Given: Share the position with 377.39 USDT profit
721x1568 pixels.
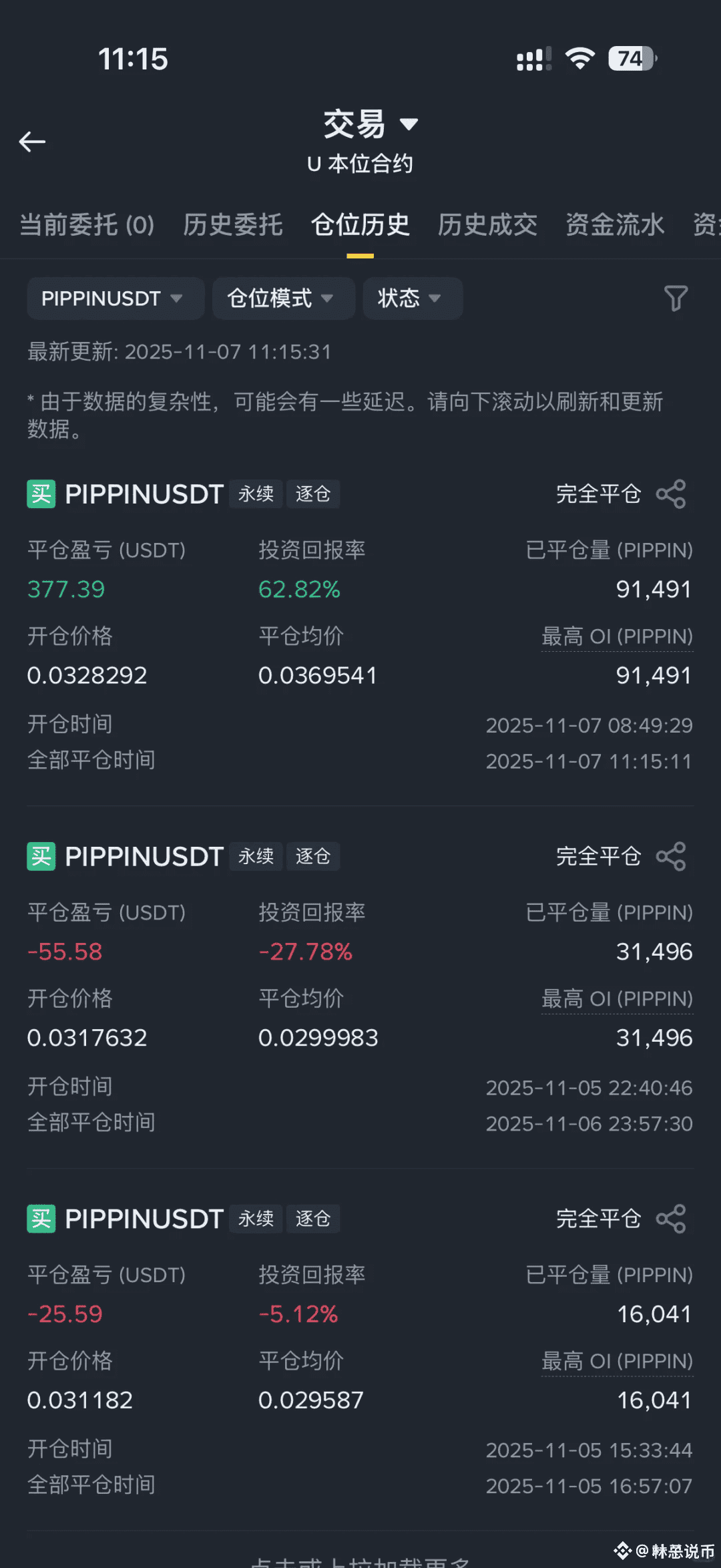Looking at the screenshot, I should pos(671,494).
